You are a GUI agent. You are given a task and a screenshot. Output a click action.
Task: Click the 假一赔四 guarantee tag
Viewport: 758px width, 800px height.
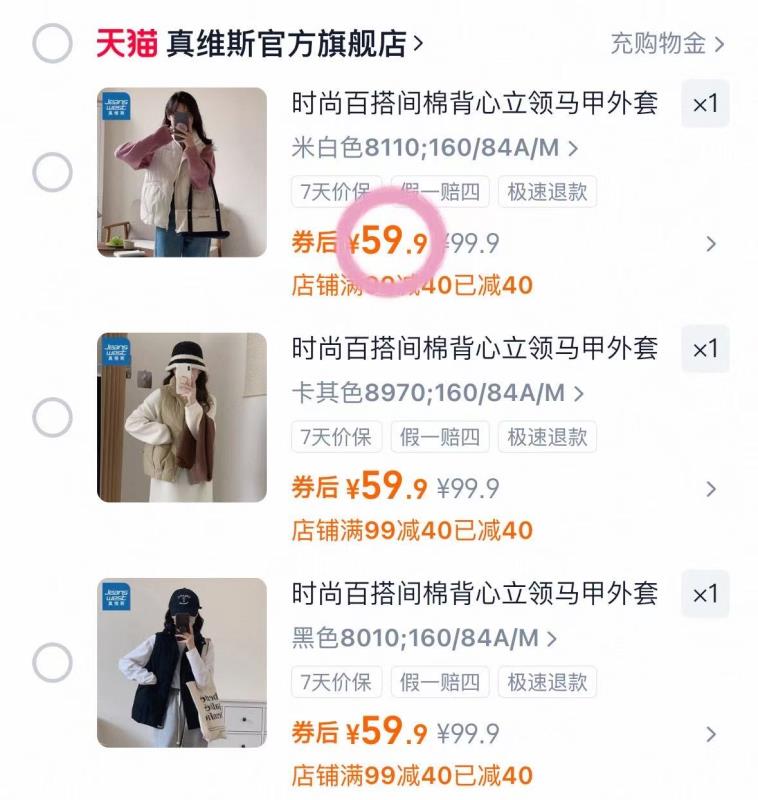(441, 192)
